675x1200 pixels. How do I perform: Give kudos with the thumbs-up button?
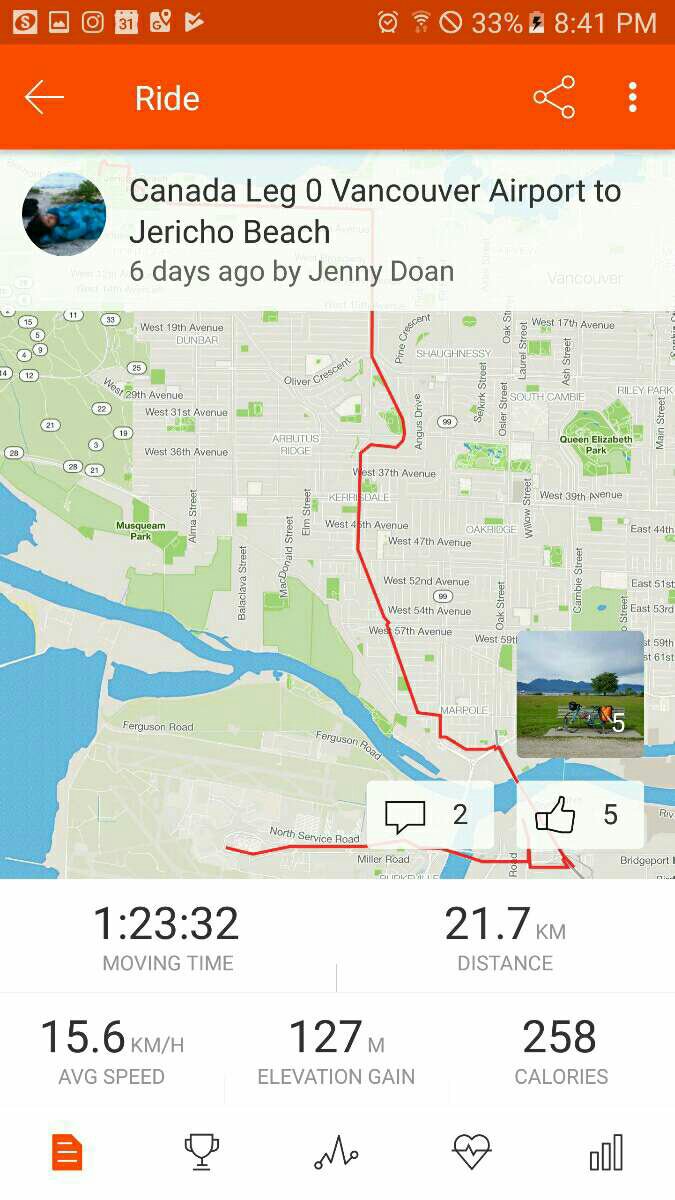tap(578, 815)
